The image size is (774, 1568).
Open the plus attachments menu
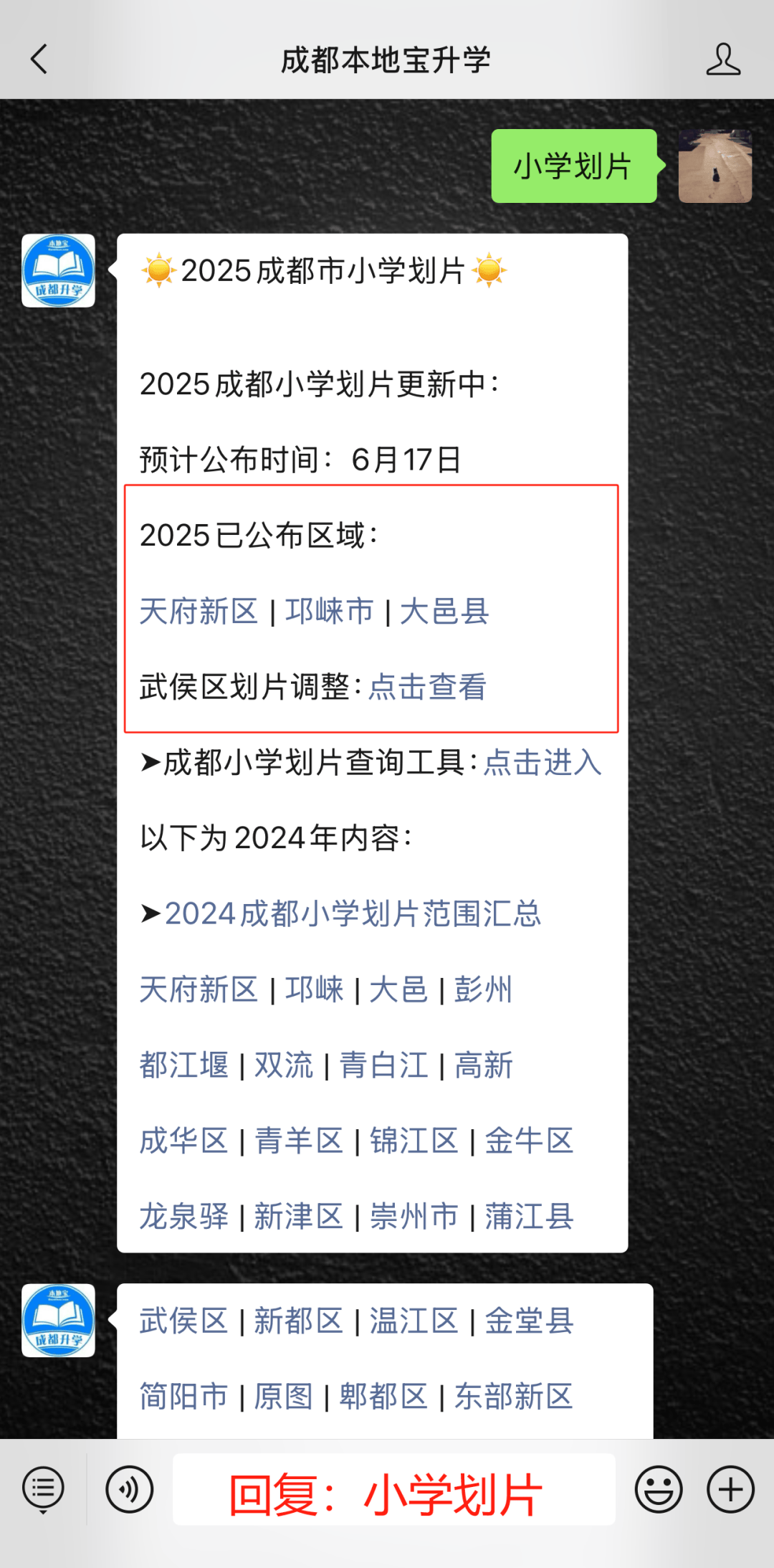[x=730, y=1491]
